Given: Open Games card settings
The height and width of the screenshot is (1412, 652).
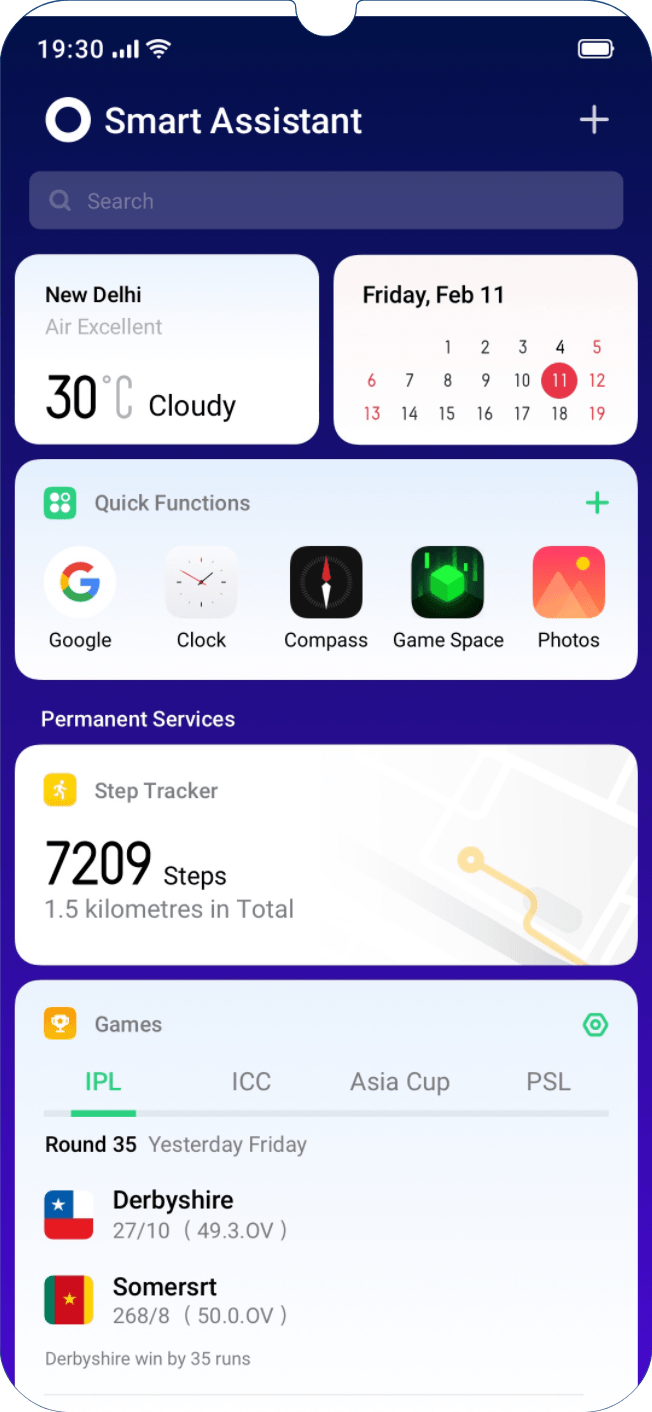Looking at the screenshot, I should (x=596, y=1024).
